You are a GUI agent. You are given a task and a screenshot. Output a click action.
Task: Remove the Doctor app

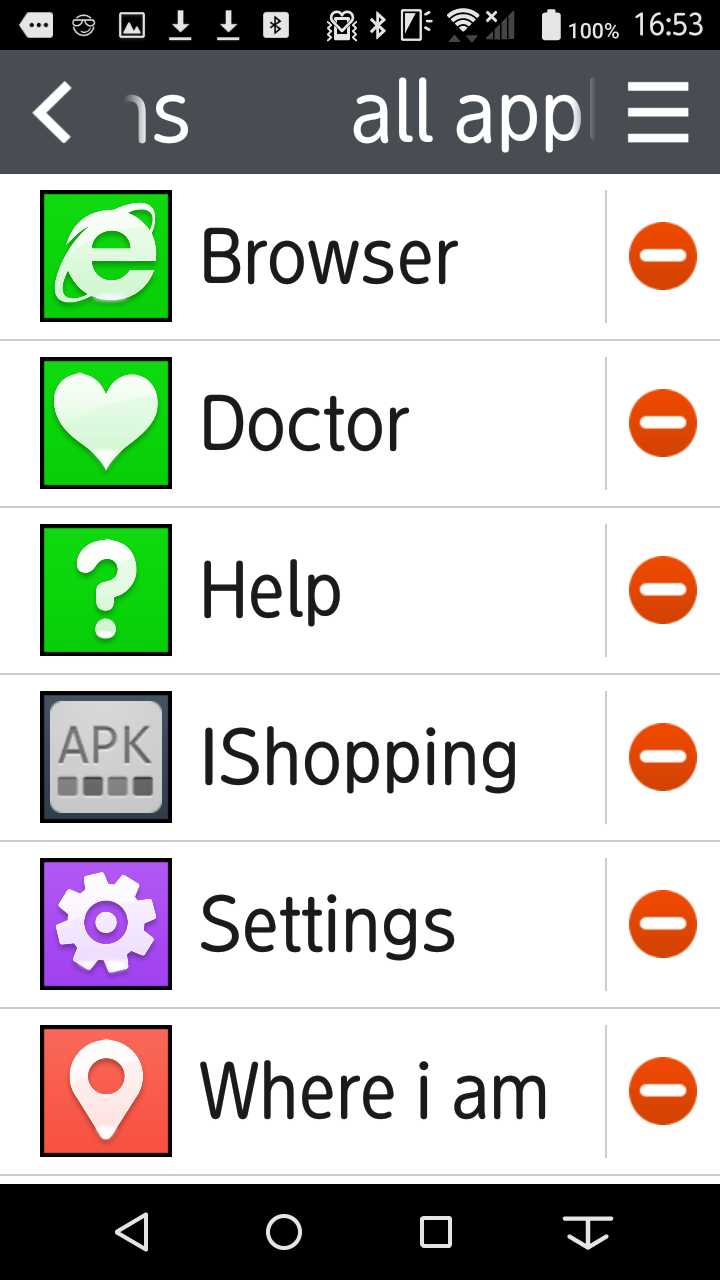pos(662,423)
